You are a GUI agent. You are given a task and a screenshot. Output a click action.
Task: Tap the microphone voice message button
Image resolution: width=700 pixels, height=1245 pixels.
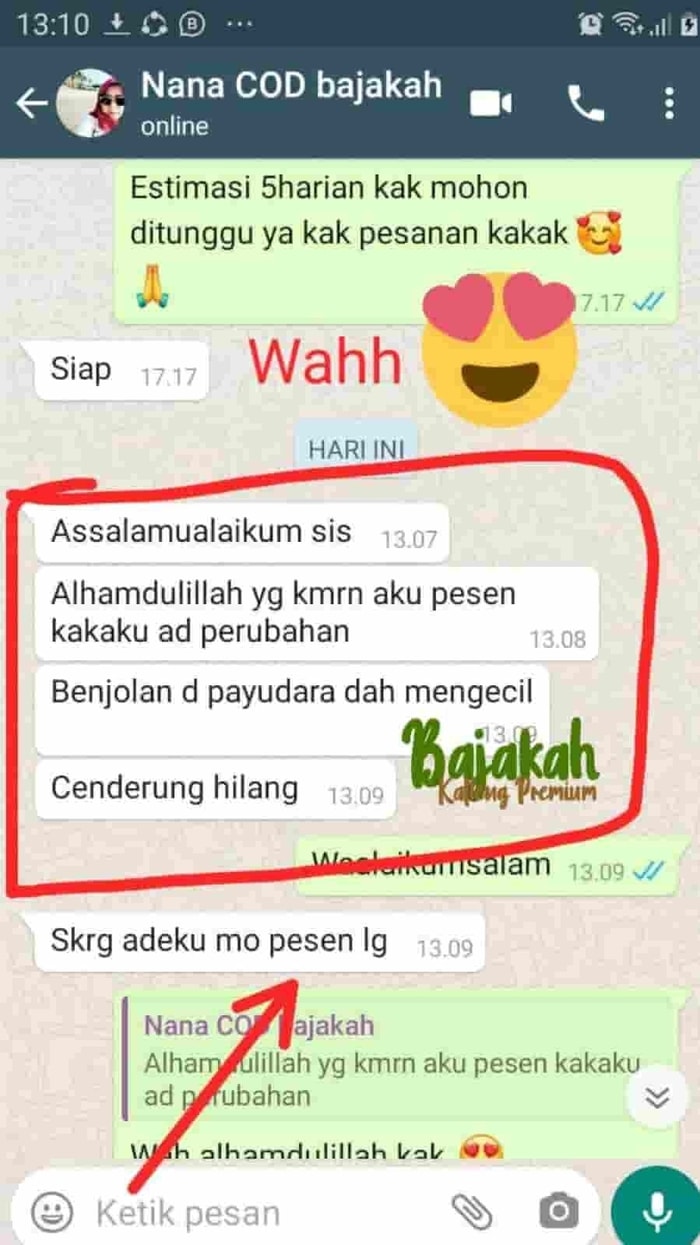655,1210
